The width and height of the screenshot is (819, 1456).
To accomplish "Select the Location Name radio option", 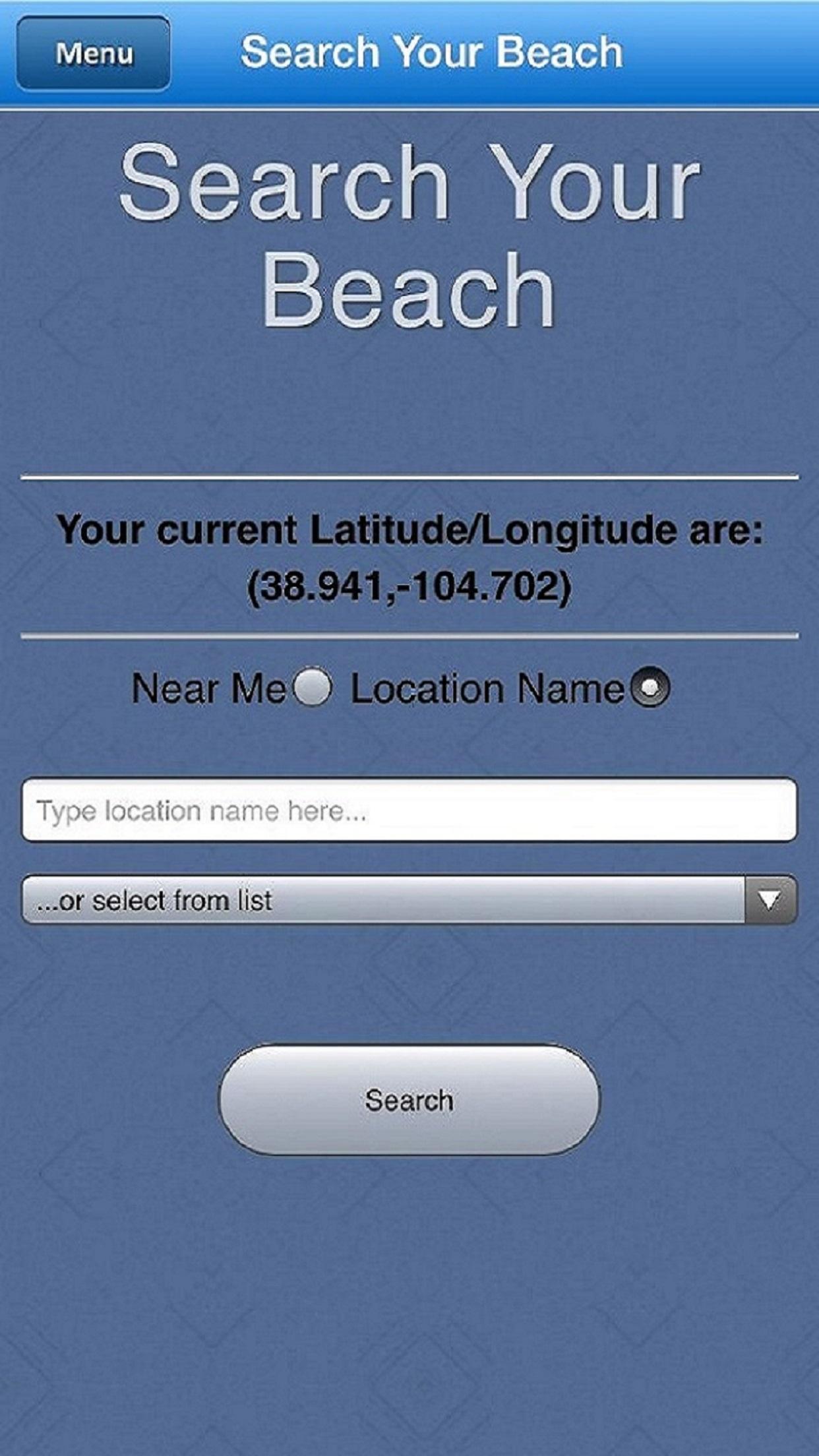I will (x=650, y=688).
